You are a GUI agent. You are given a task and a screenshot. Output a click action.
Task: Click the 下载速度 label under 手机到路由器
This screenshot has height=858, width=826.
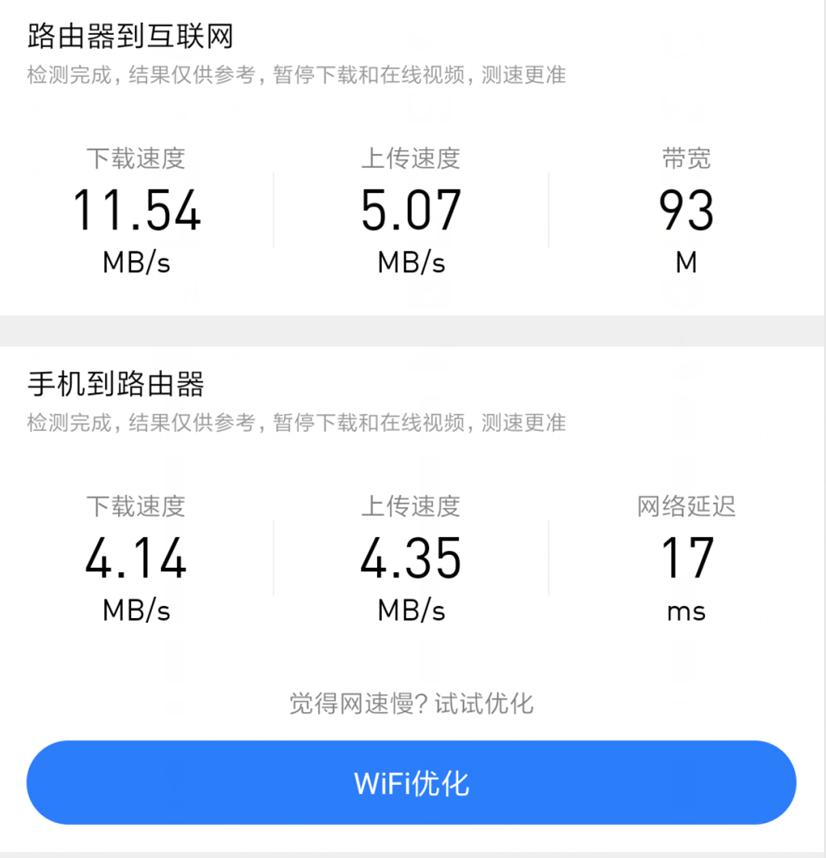point(138,508)
